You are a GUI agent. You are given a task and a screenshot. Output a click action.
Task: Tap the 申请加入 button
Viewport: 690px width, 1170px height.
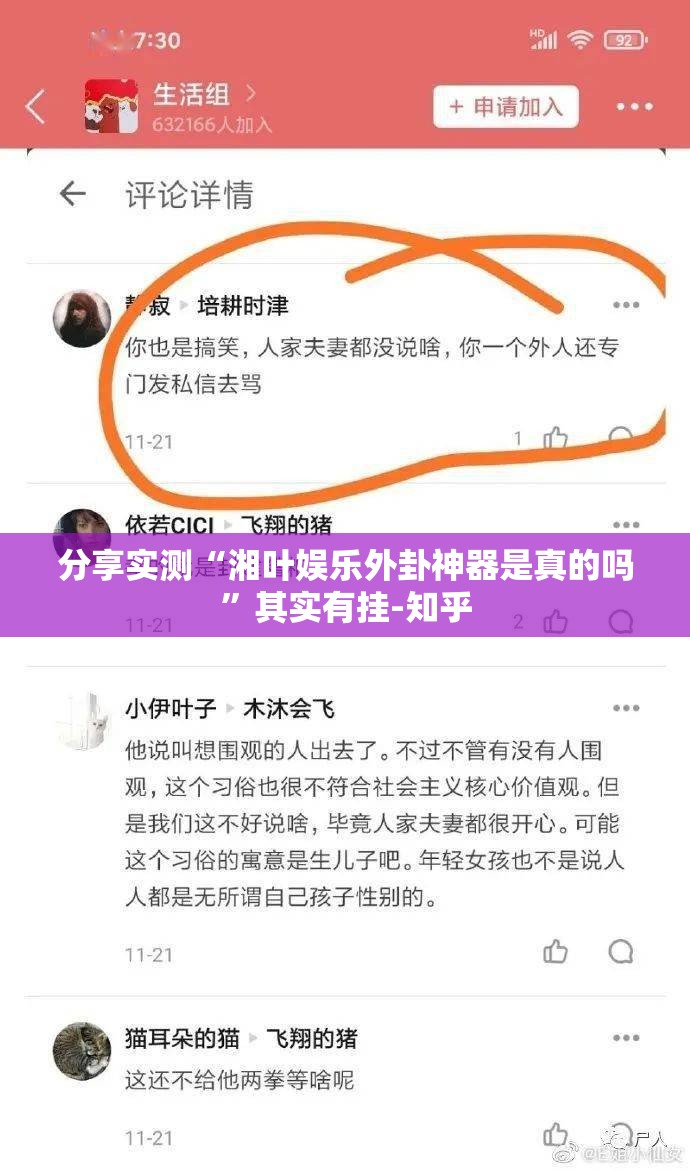pos(506,106)
